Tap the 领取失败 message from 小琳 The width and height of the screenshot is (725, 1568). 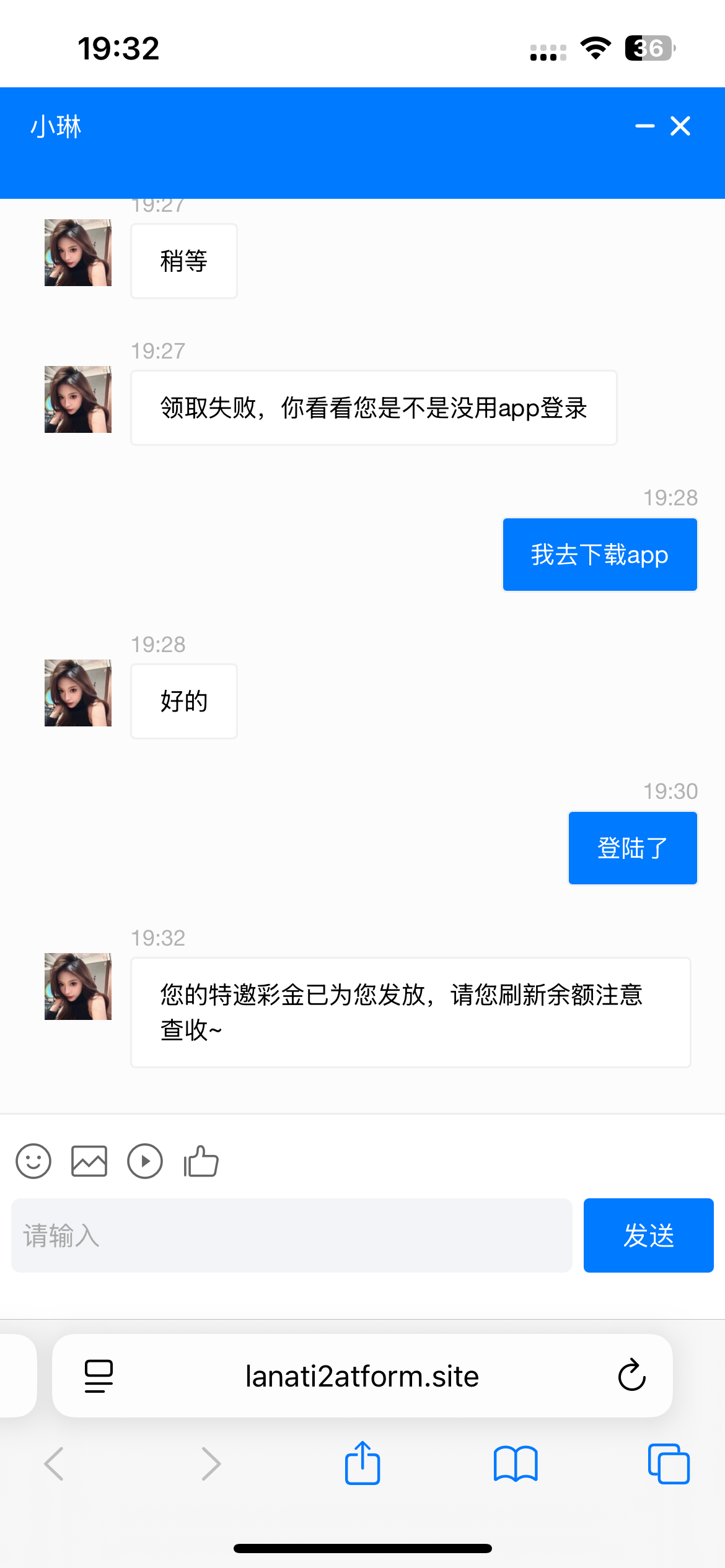373,407
